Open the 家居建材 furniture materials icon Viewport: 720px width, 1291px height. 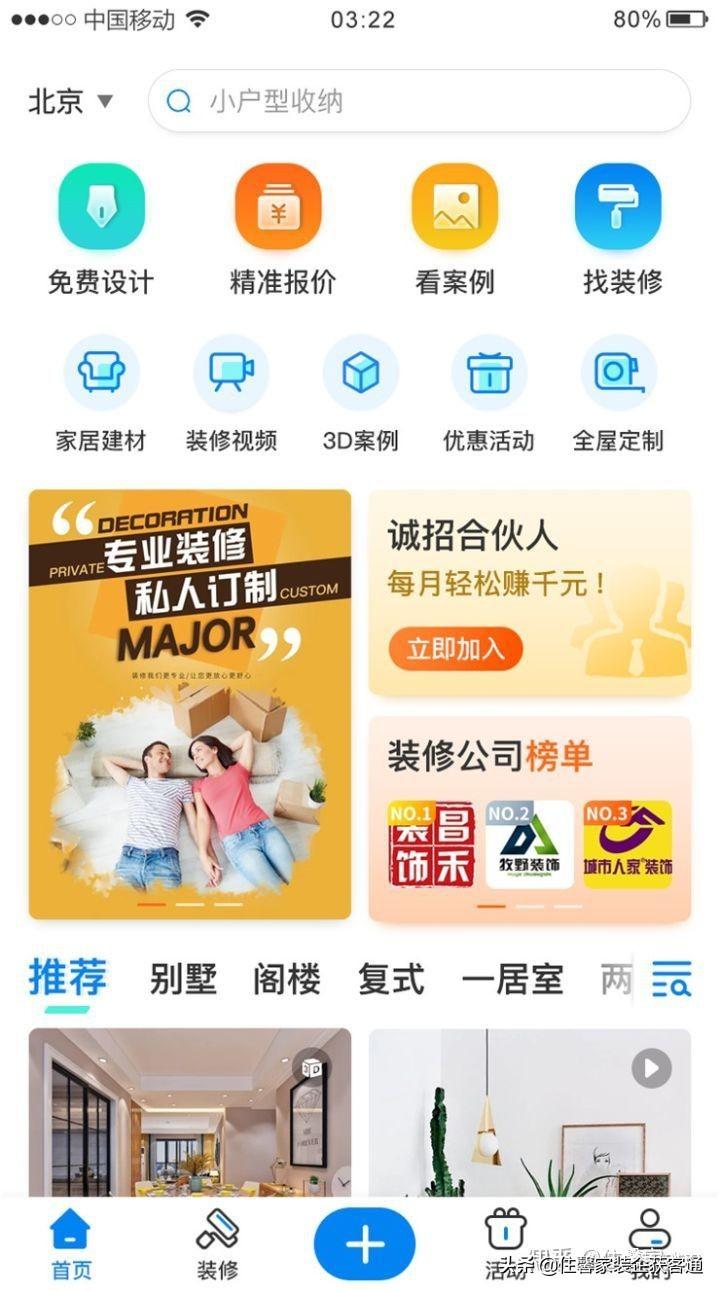101,372
